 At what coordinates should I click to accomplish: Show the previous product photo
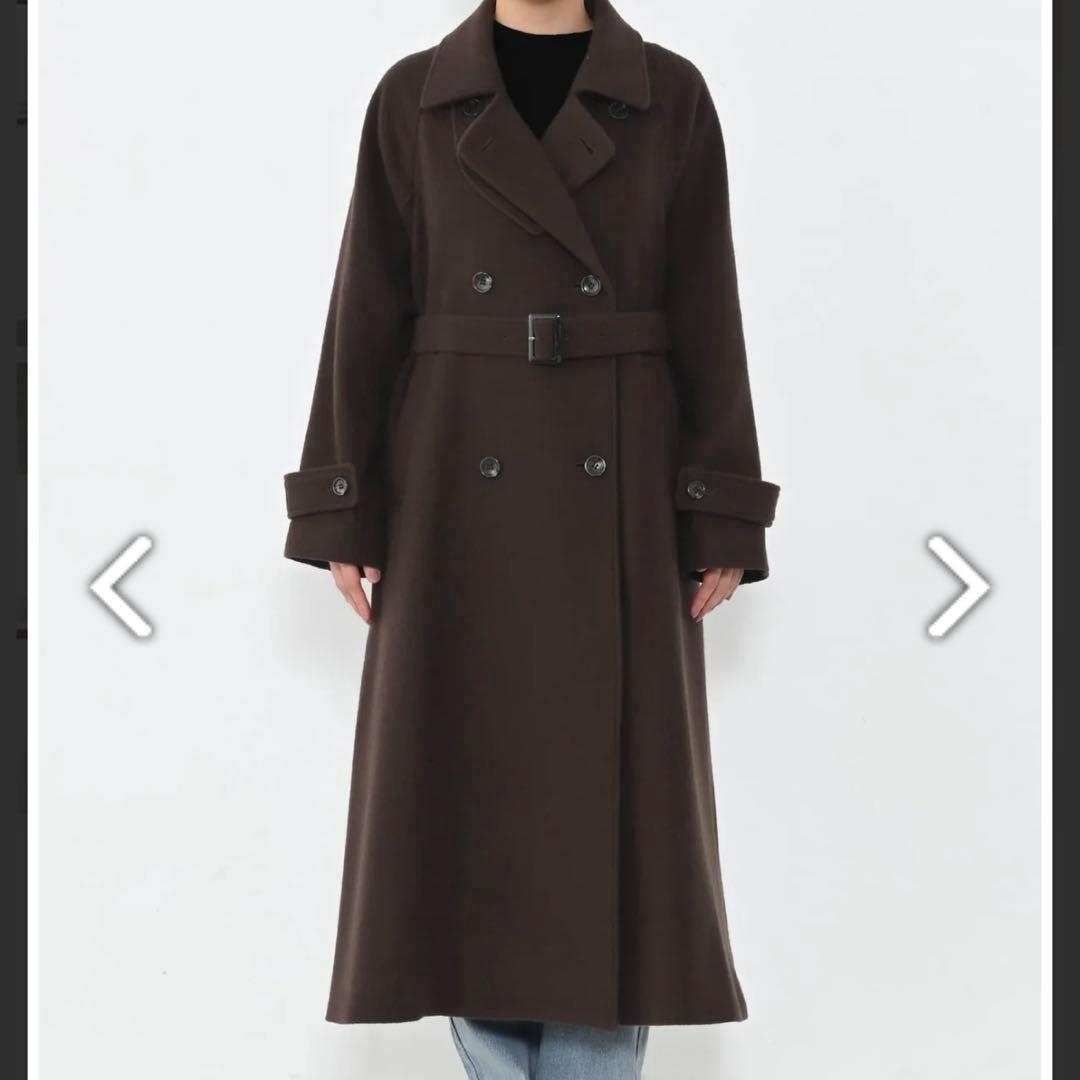point(122,586)
